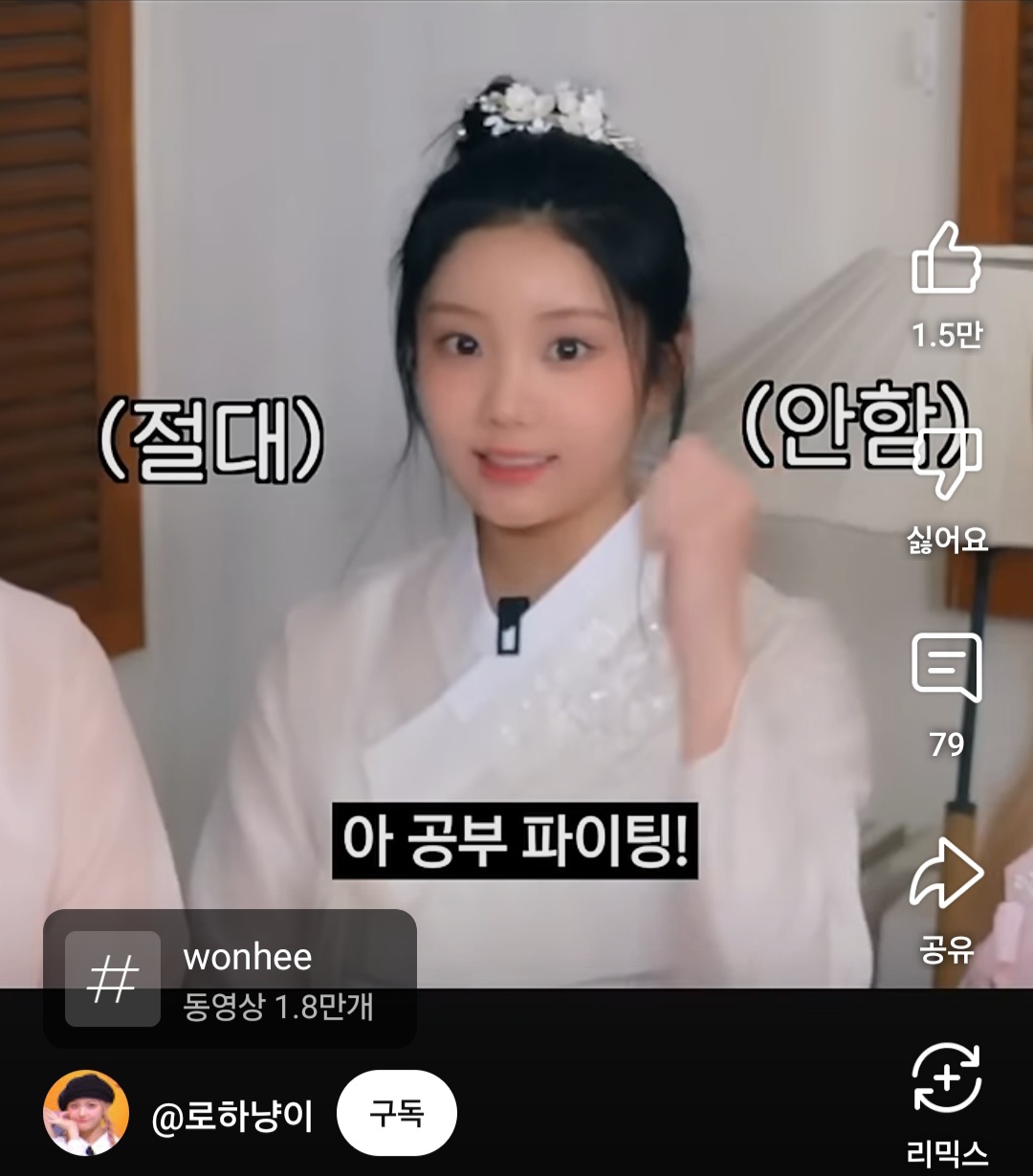
Task: Open the #wonhee hashtag chip
Action: tap(230, 978)
